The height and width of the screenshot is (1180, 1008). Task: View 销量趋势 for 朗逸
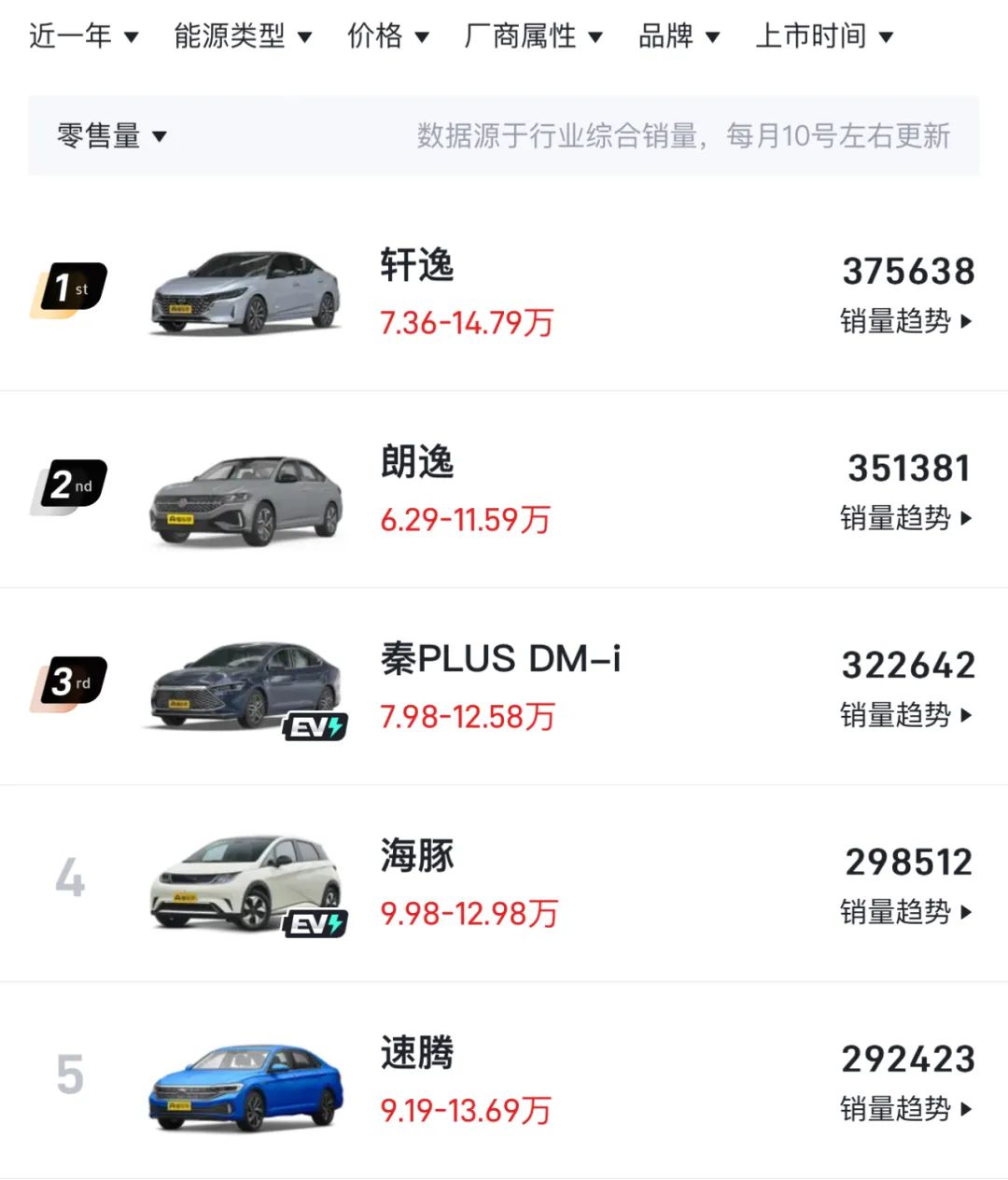pos(905,519)
